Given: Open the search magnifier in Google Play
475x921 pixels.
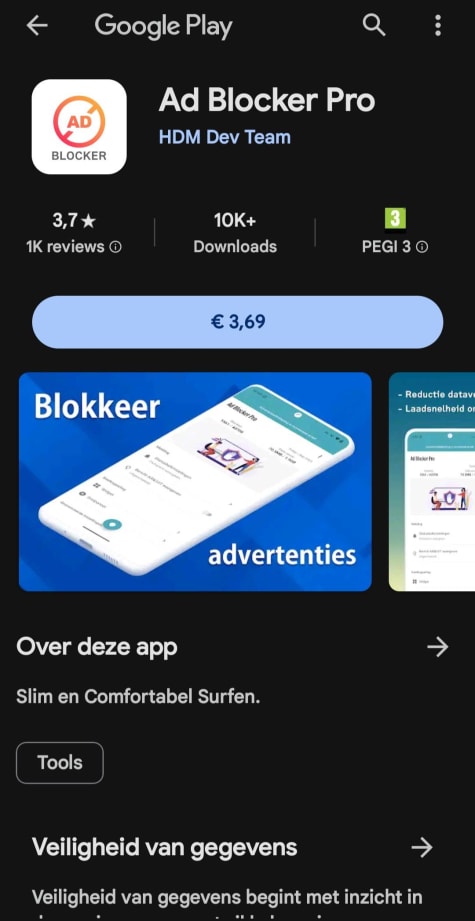Looking at the screenshot, I should [373, 25].
